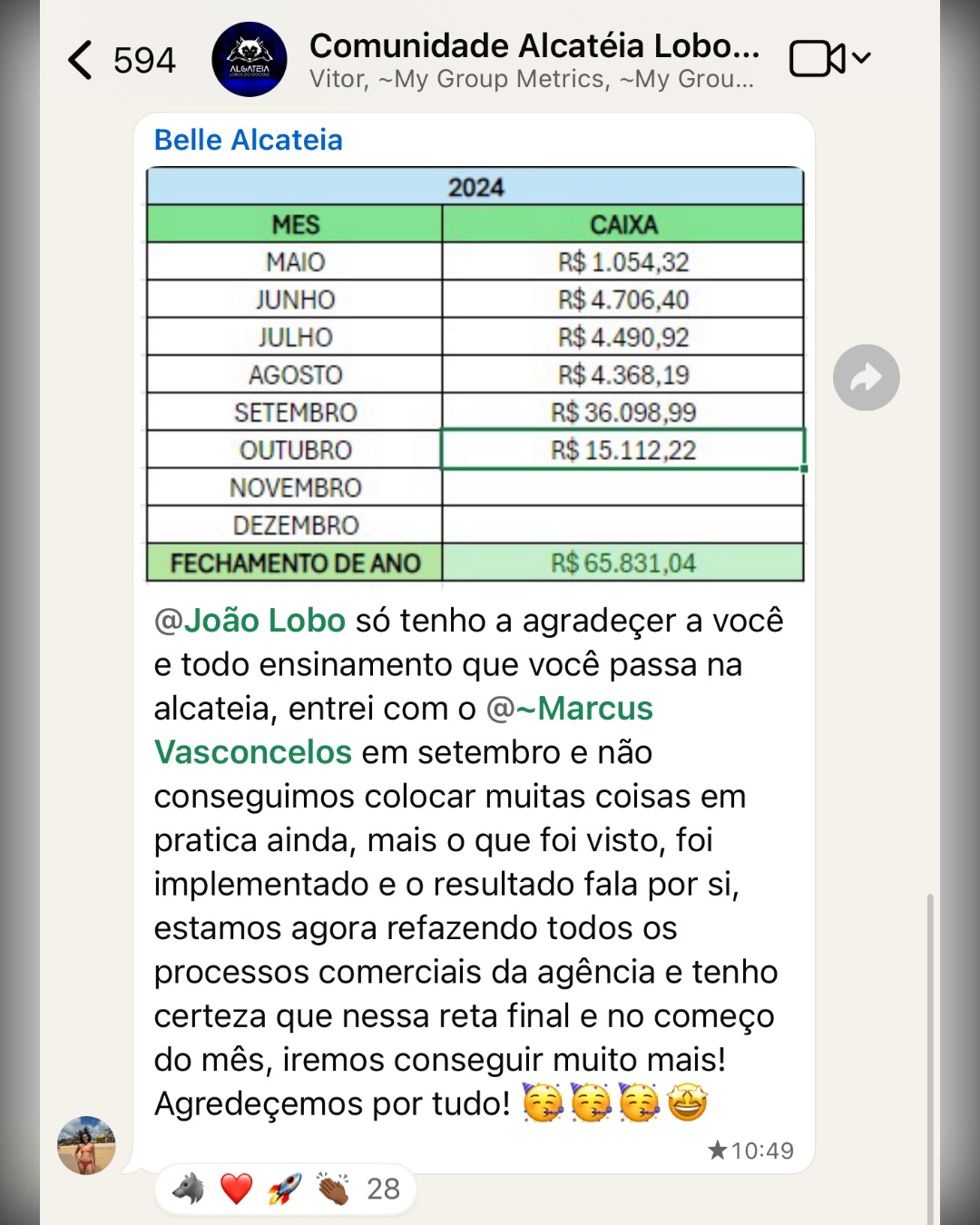Tap the back arrow to leave the chat
The image size is (980, 1225).
pos(80,59)
